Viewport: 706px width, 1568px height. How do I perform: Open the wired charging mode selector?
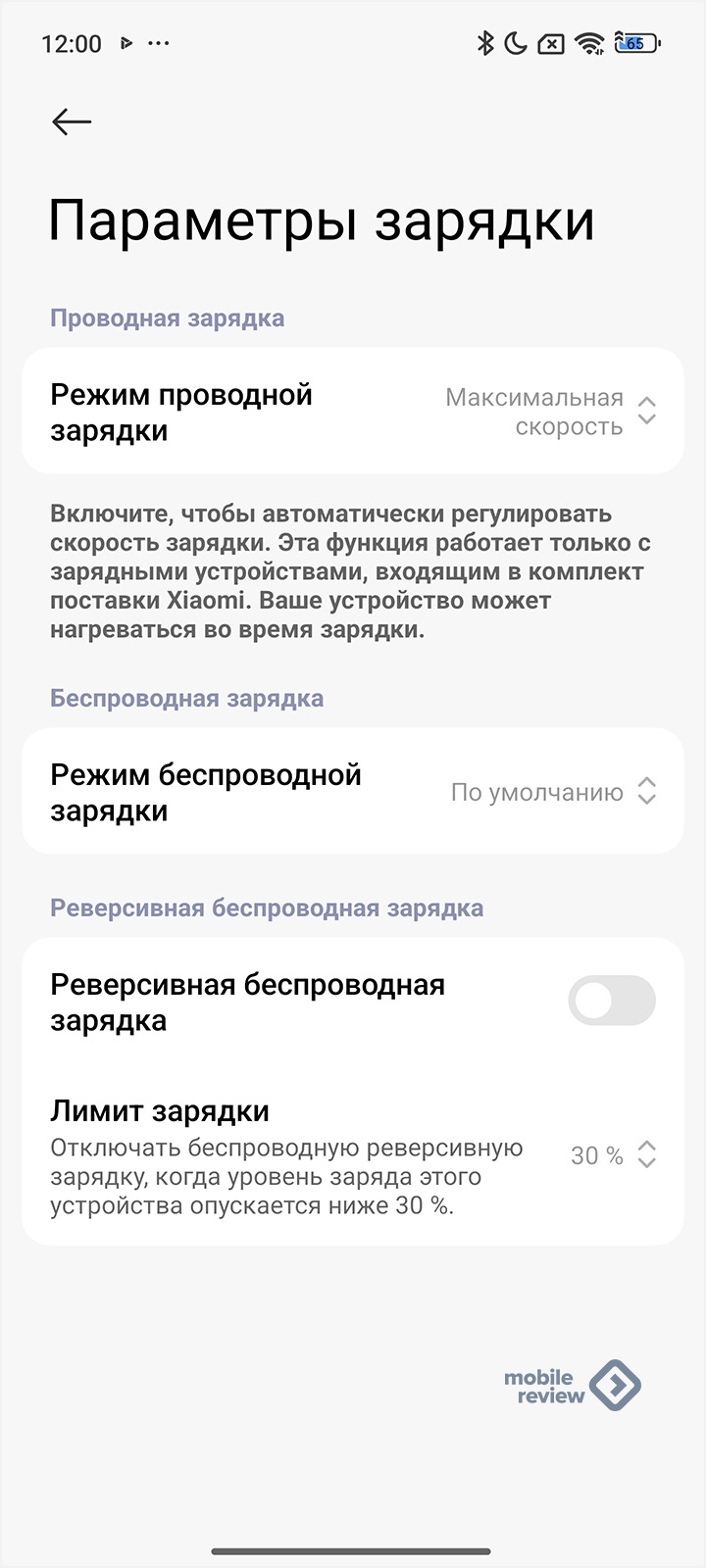(x=353, y=412)
